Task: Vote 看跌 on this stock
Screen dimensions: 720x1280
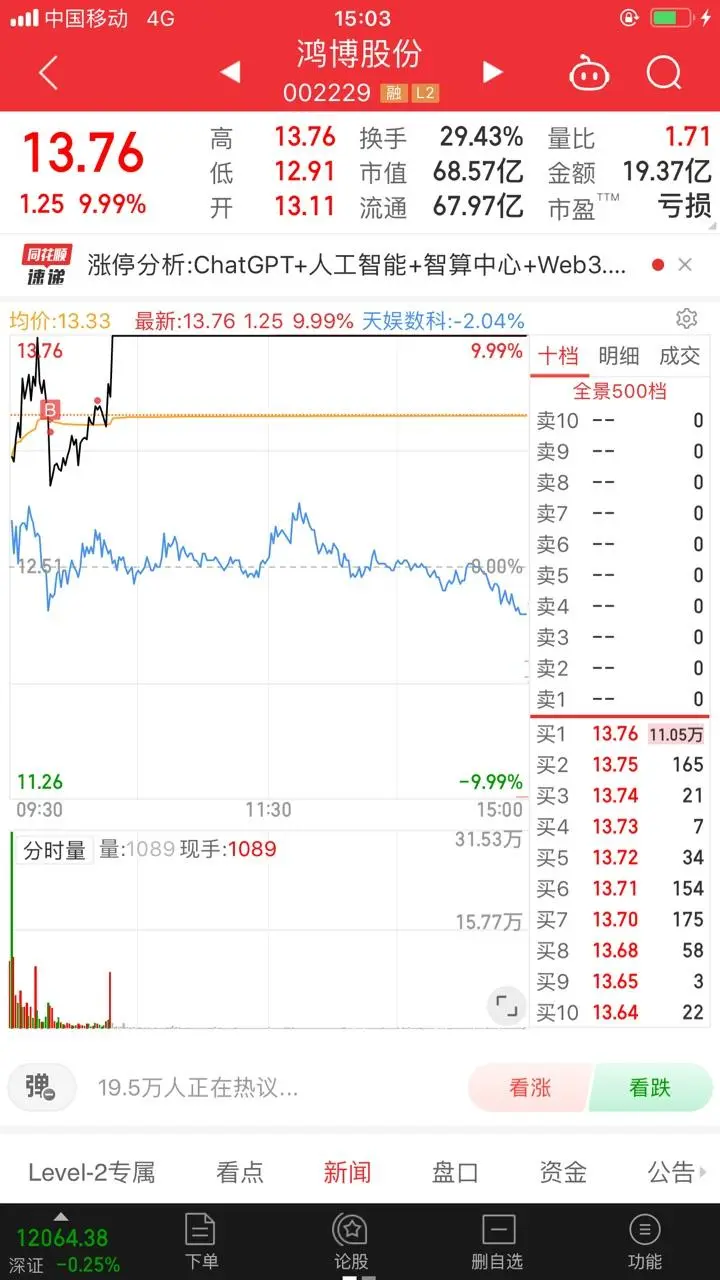Action: click(x=650, y=1088)
